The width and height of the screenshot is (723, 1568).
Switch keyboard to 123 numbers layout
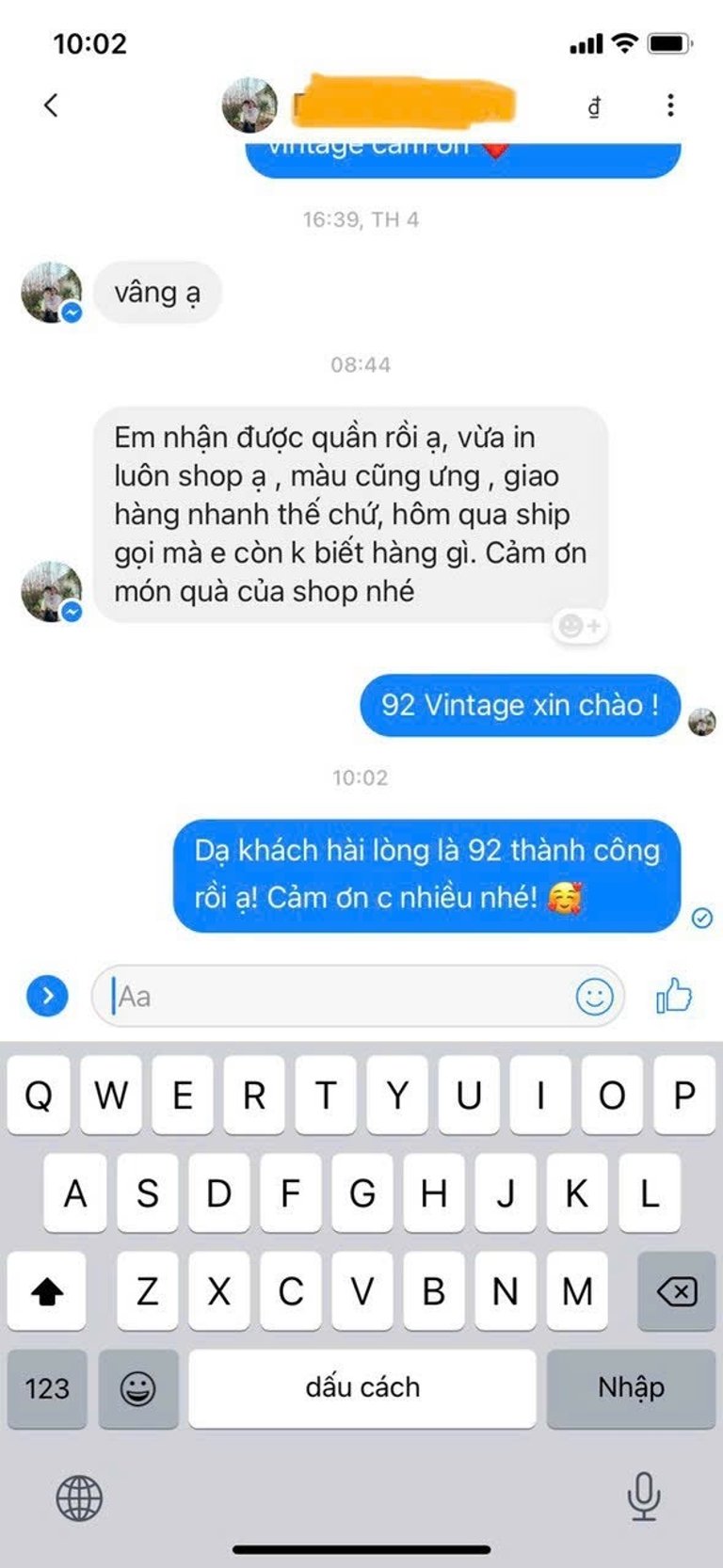(47, 1388)
